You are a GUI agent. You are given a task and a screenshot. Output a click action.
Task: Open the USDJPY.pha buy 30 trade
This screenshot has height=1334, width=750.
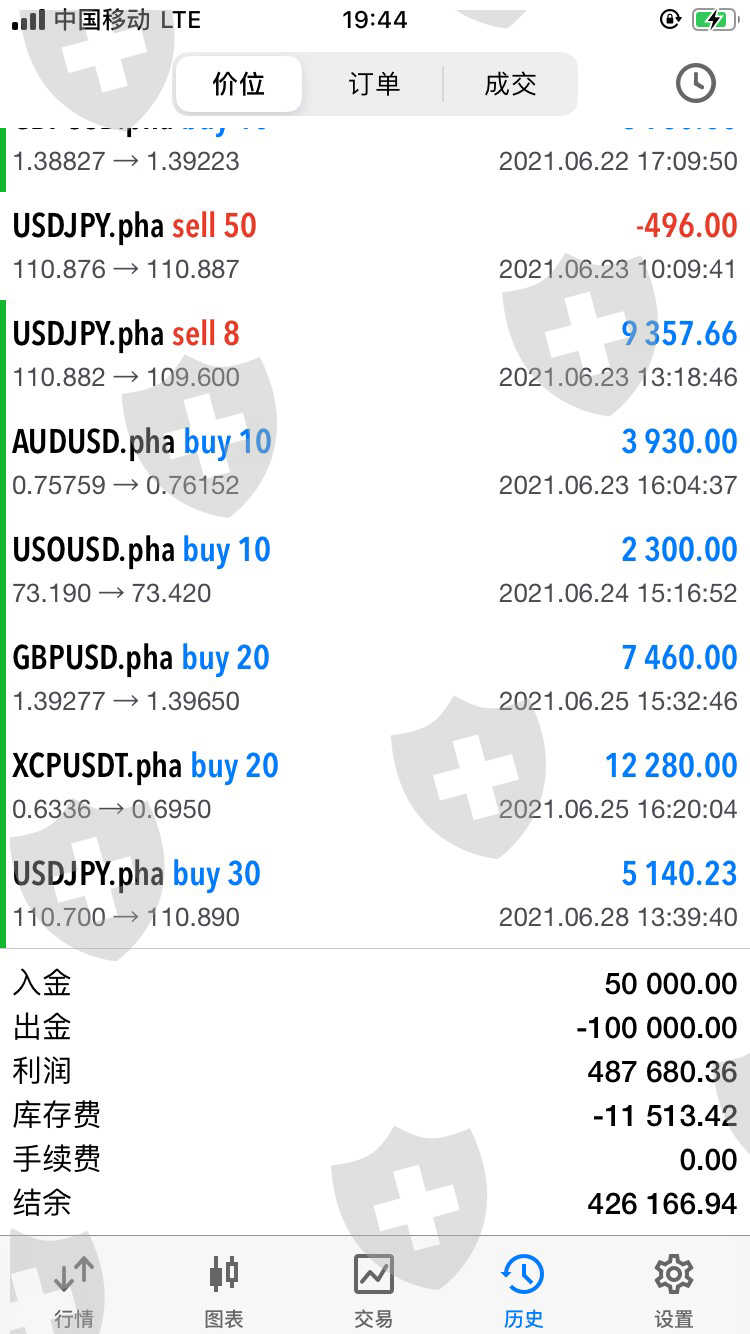[375, 894]
